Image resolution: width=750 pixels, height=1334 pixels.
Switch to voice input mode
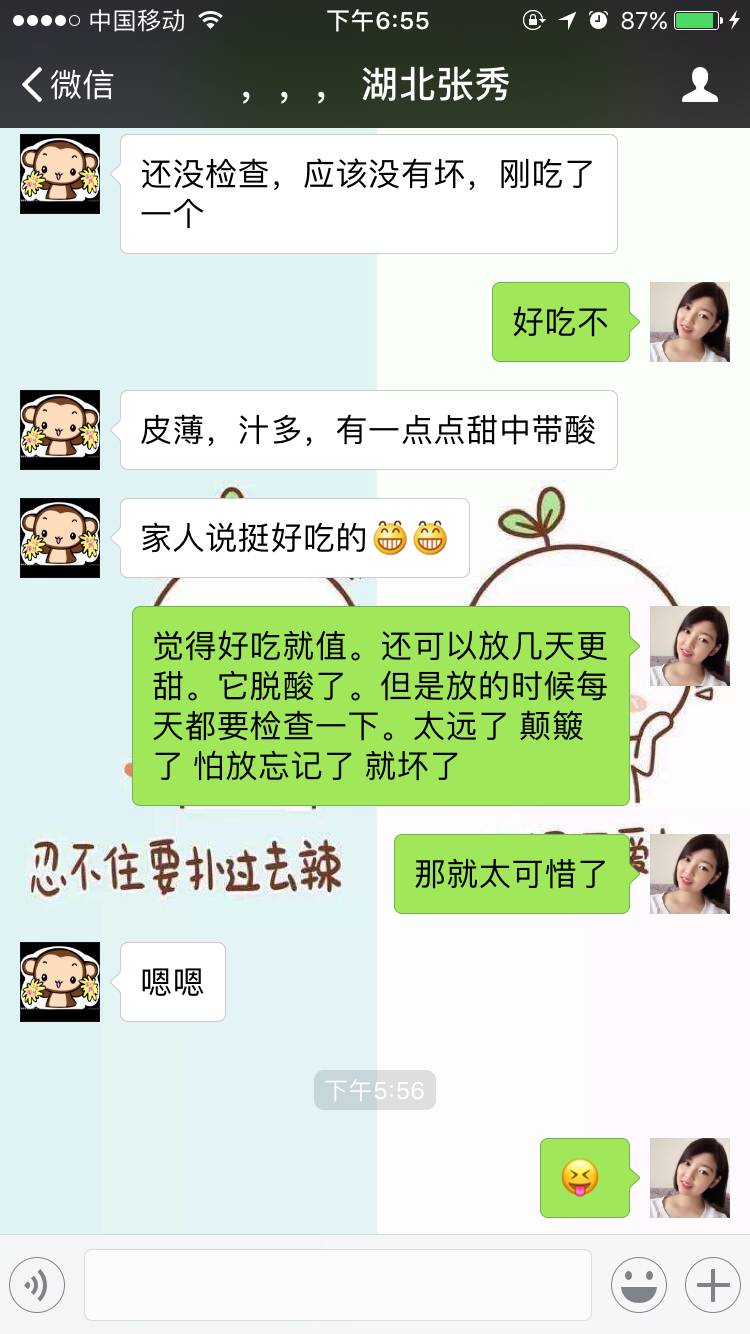pos(37,1285)
